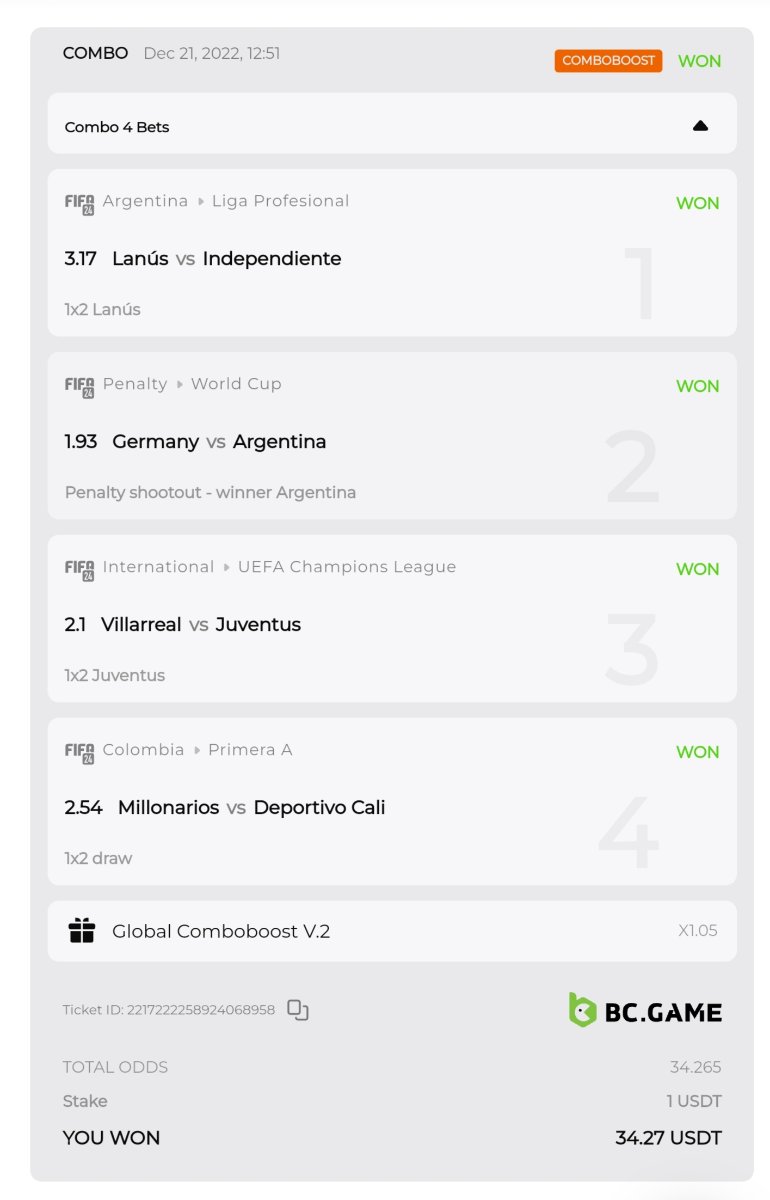Open the Germany vs Argentina bet
The height and width of the screenshot is (1200, 770).
219,441
